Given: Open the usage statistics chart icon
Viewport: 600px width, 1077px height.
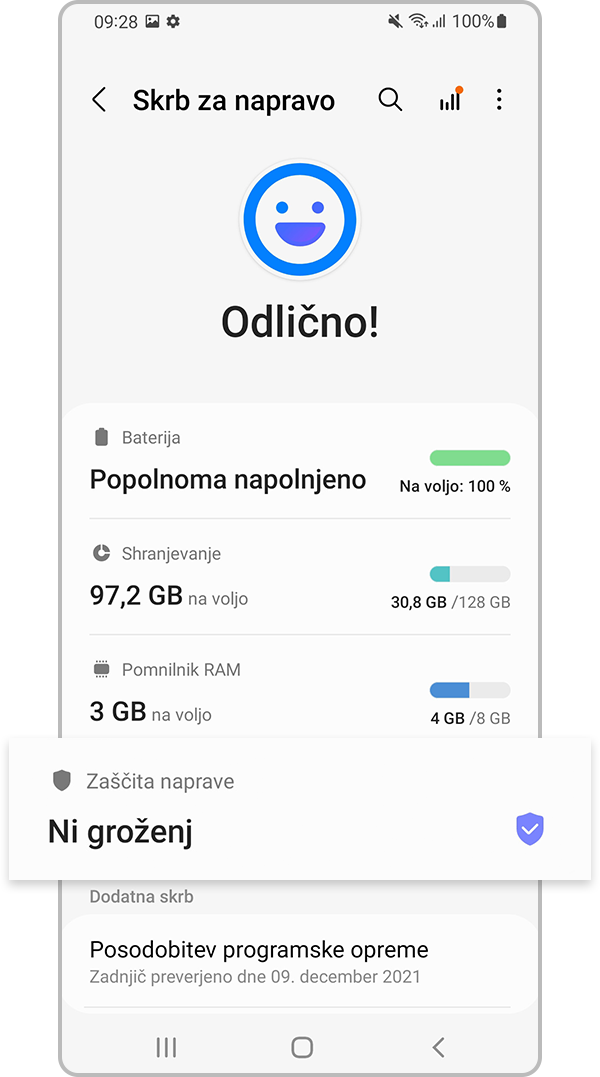Looking at the screenshot, I should pyautogui.click(x=450, y=100).
